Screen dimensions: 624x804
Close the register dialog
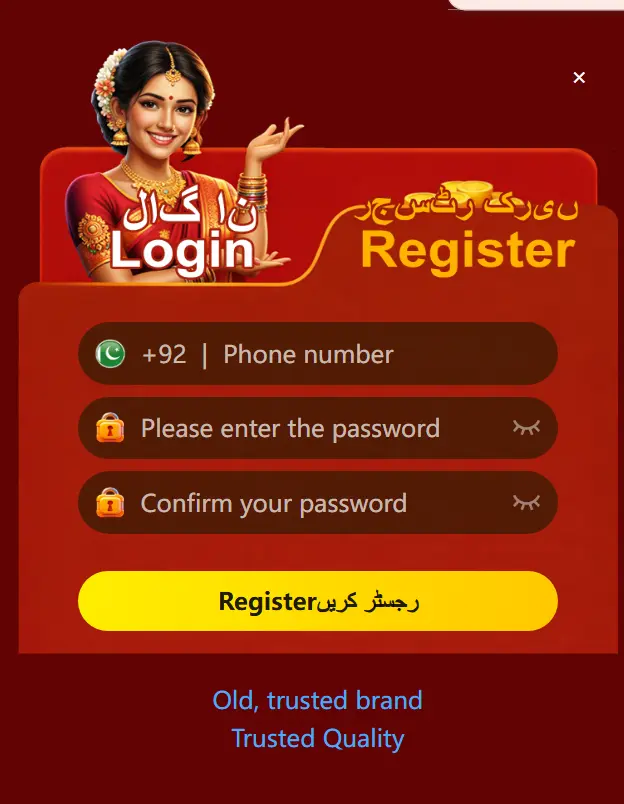[579, 78]
